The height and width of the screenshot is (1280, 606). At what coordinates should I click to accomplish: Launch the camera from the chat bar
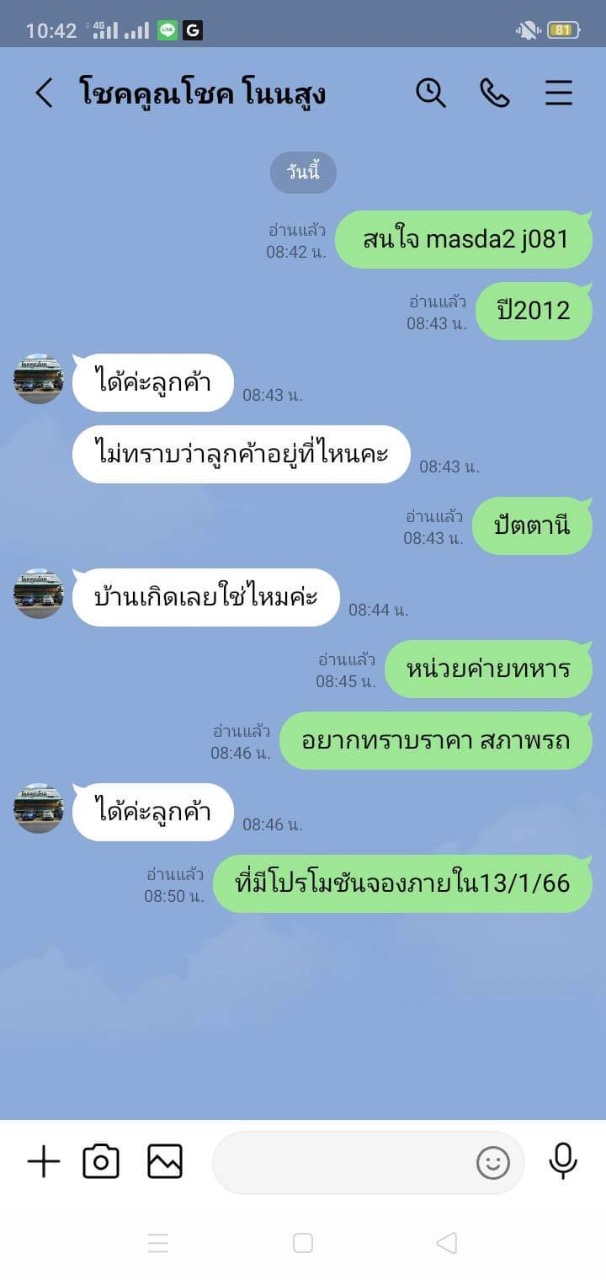(x=101, y=1161)
